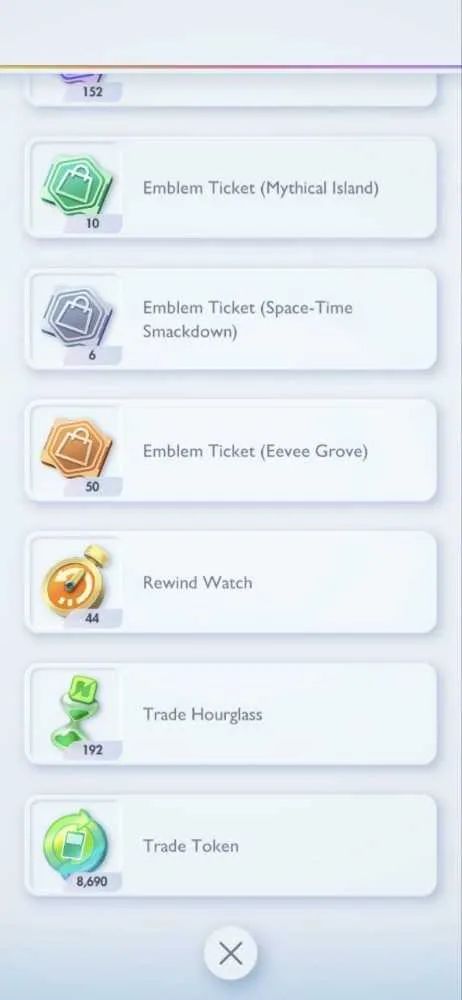This screenshot has width=462, height=1000.
Task: Close the items list with the X button
Action: tap(230, 954)
